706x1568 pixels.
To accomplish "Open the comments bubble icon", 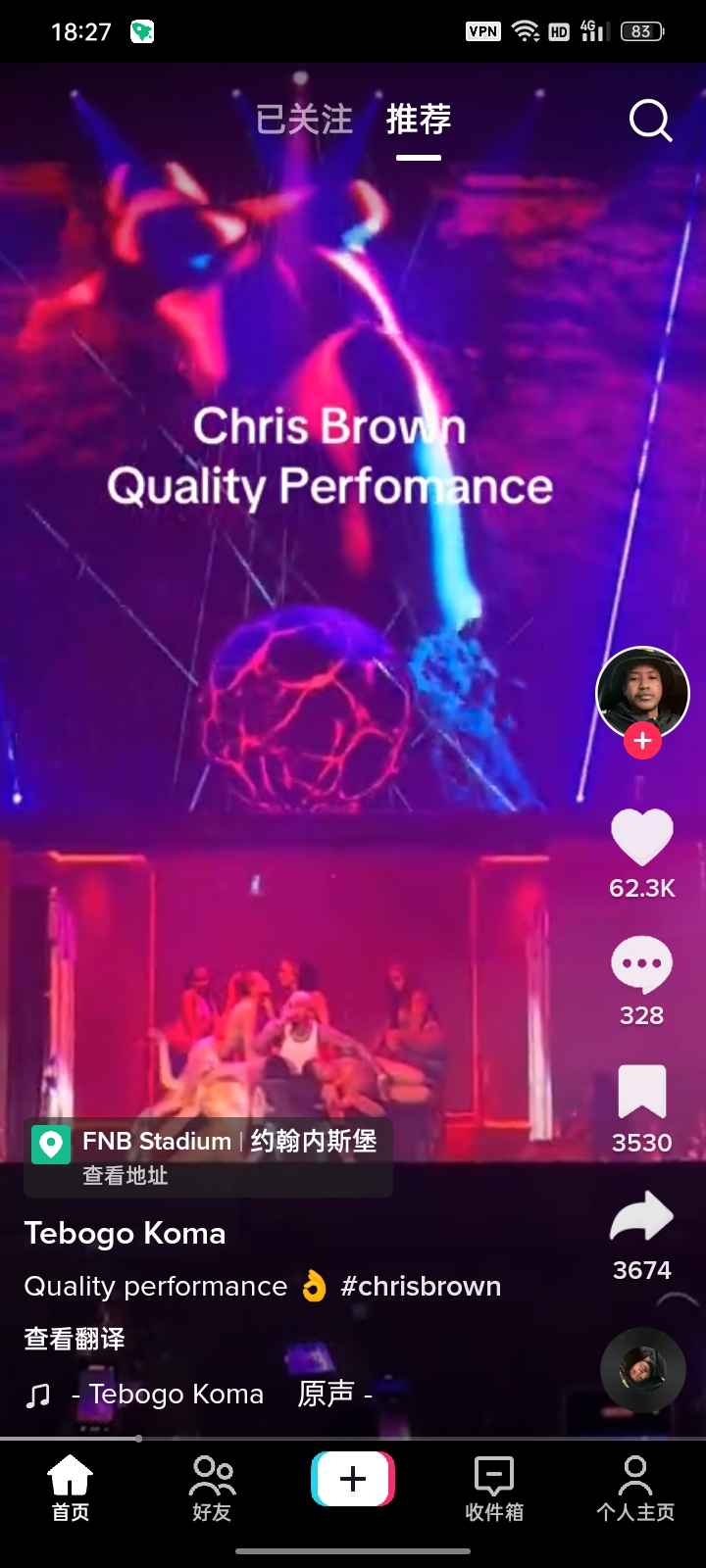I will 642,964.
